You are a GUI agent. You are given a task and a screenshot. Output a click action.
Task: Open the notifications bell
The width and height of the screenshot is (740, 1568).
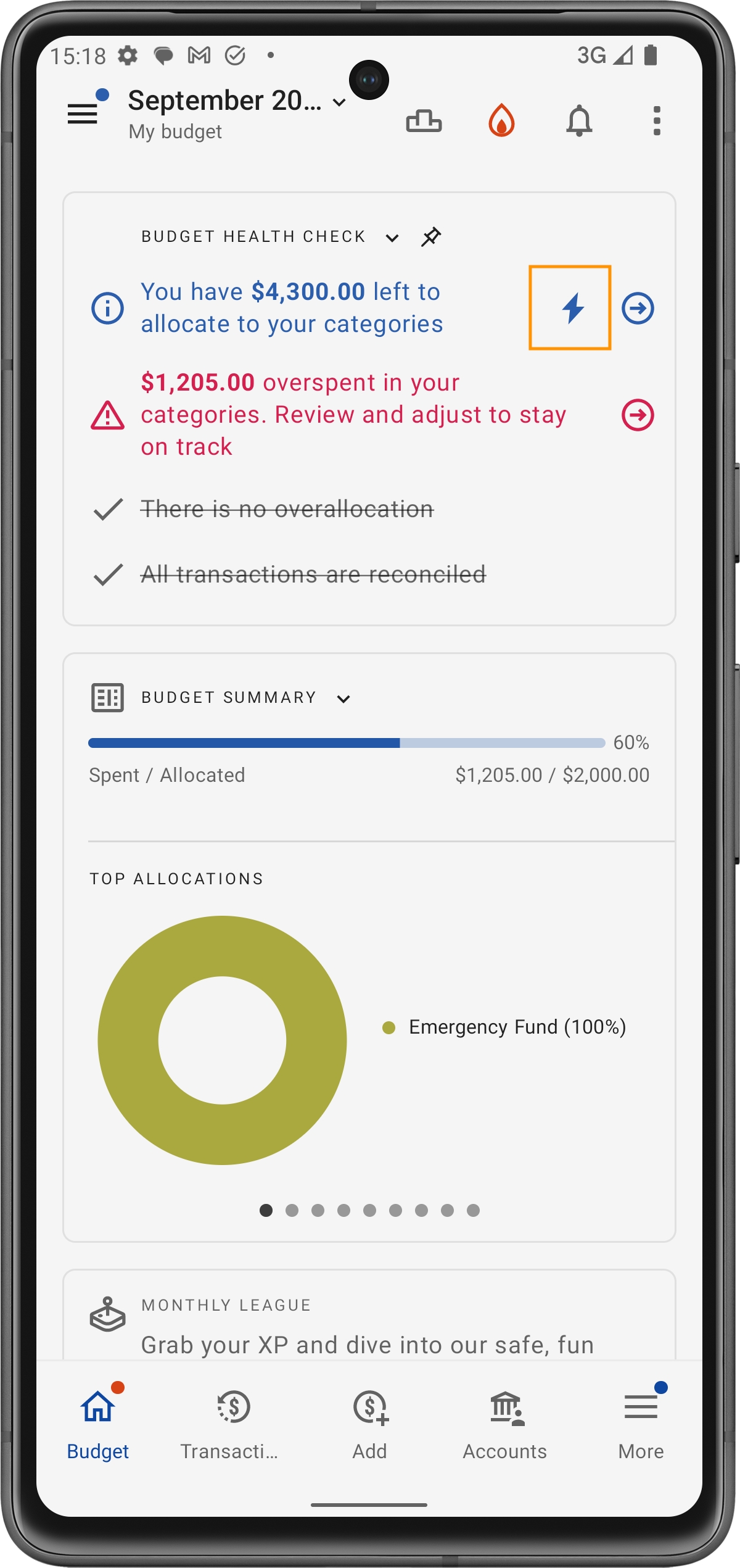(579, 120)
